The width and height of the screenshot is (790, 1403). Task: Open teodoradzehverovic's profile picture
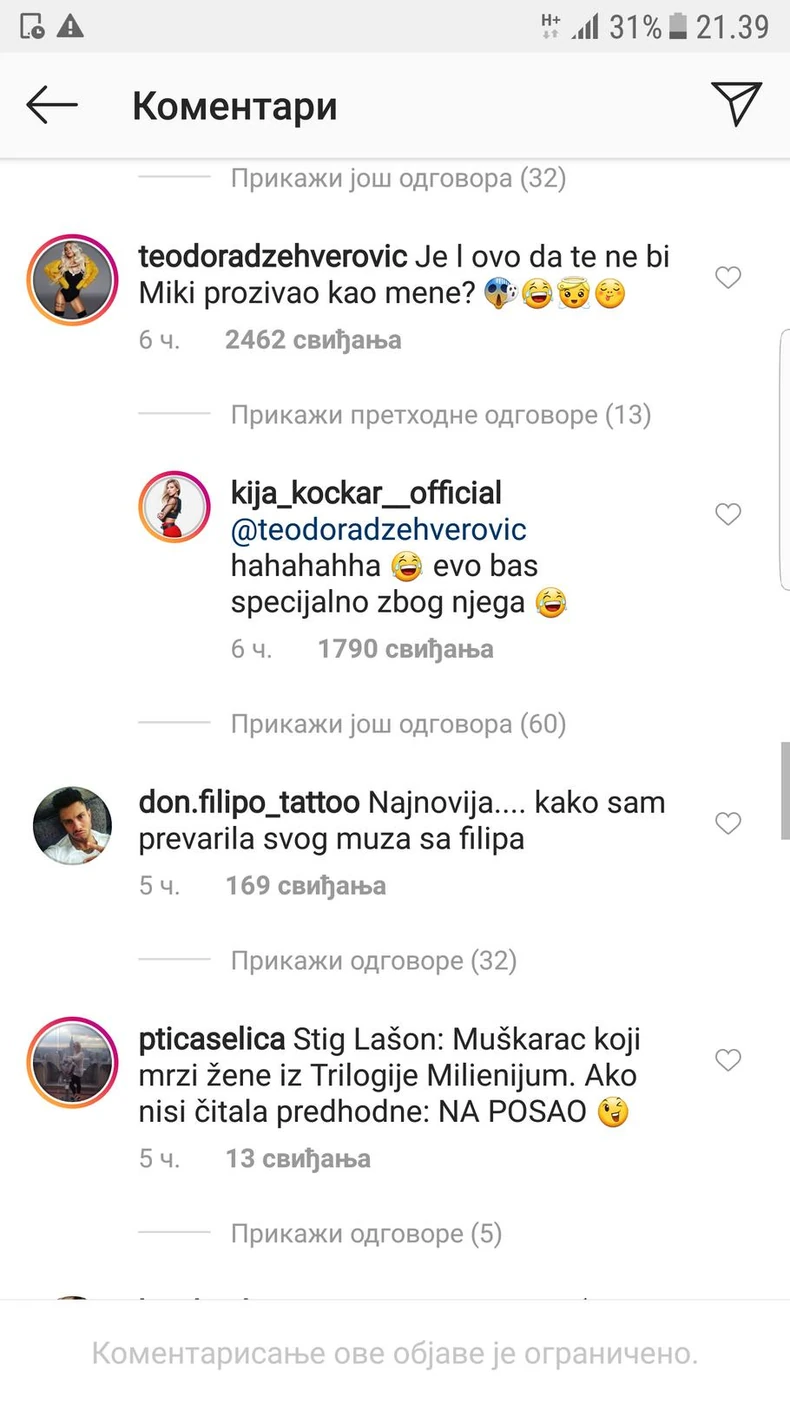[70, 279]
